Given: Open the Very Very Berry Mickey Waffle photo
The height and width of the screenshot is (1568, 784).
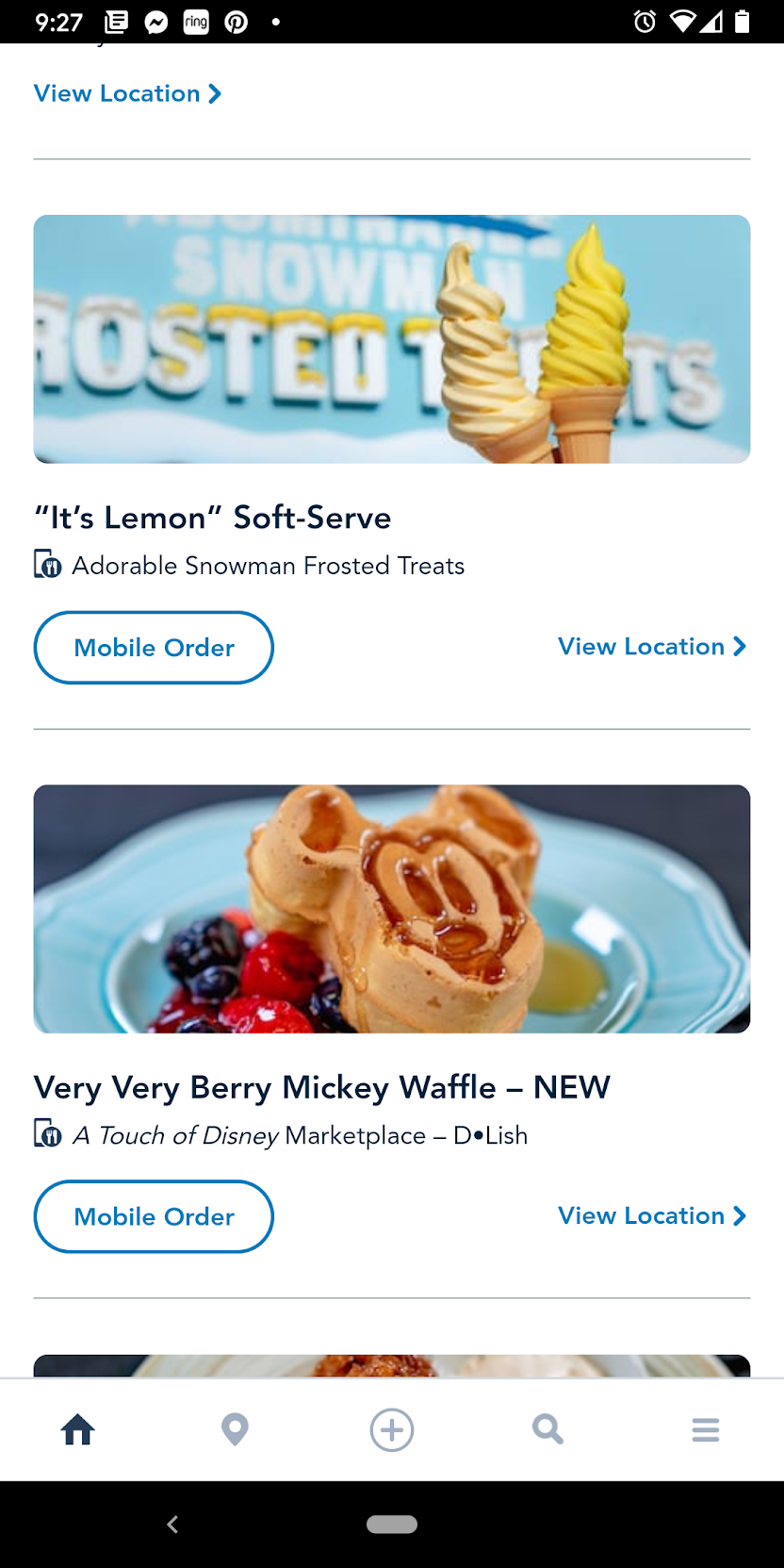Looking at the screenshot, I should click(392, 909).
